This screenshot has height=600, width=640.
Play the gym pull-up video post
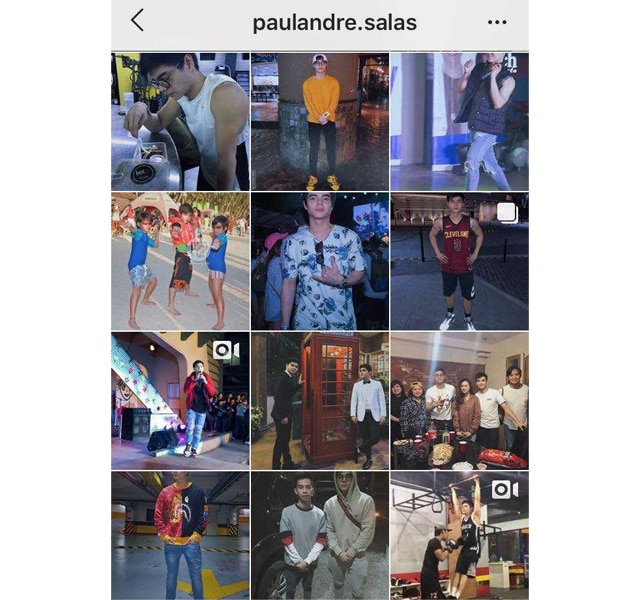pyautogui.click(x=459, y=536)
